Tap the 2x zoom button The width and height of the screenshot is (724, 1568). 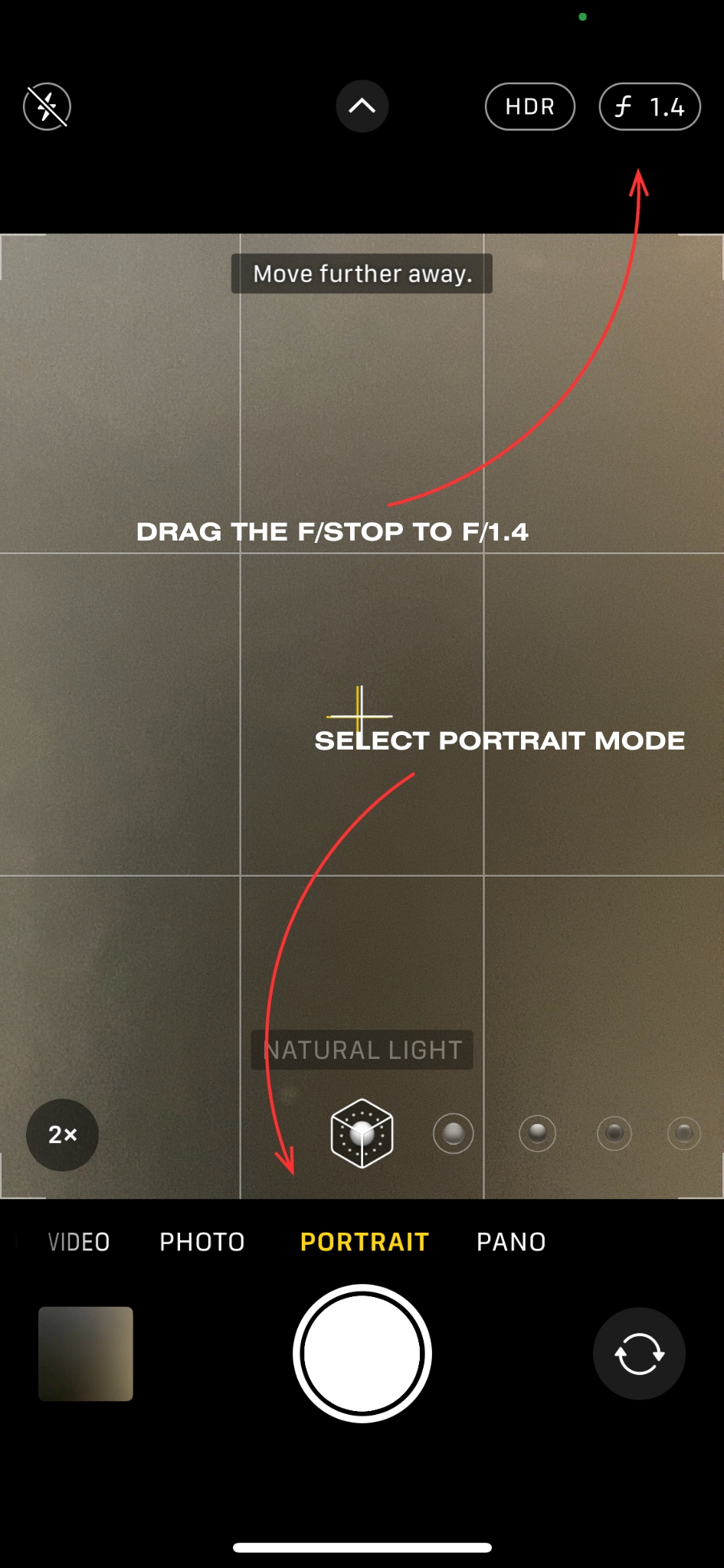[62, 1135]
